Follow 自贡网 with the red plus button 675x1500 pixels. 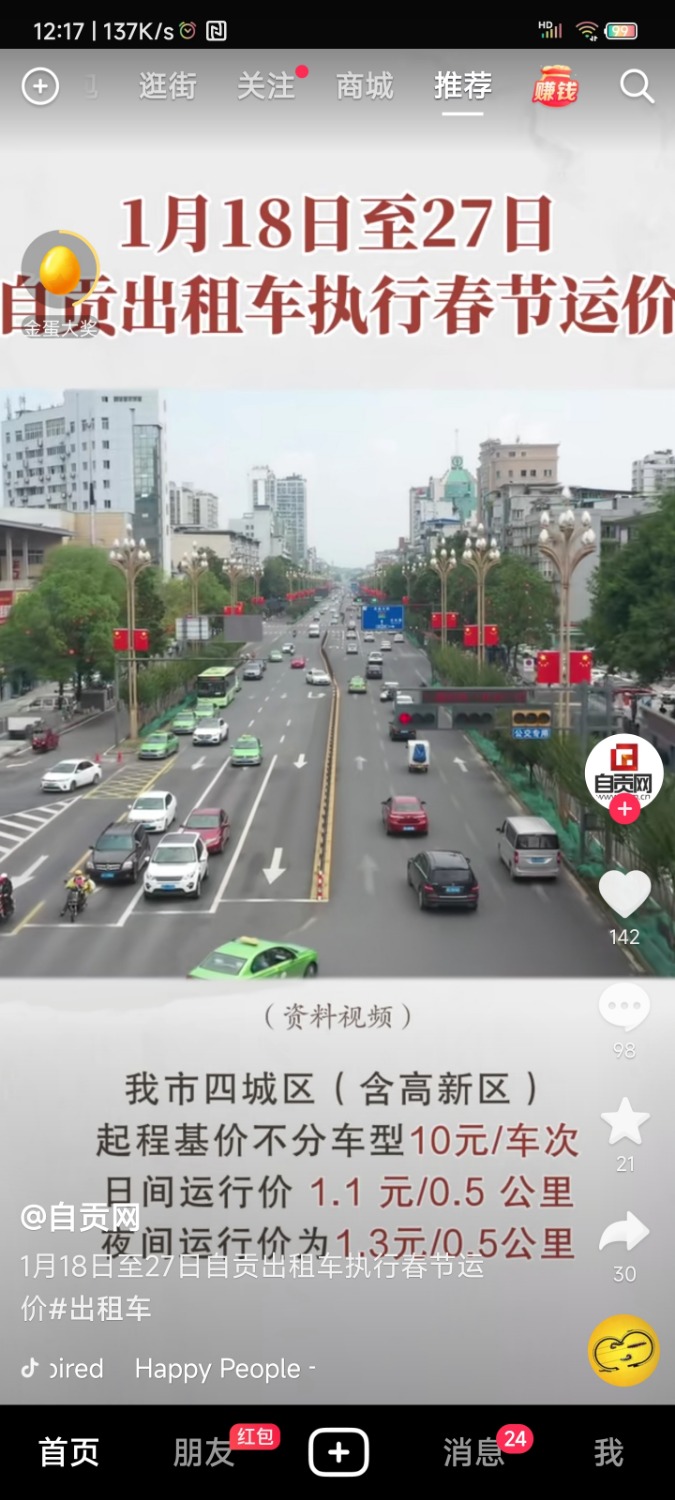coord(624,809)
